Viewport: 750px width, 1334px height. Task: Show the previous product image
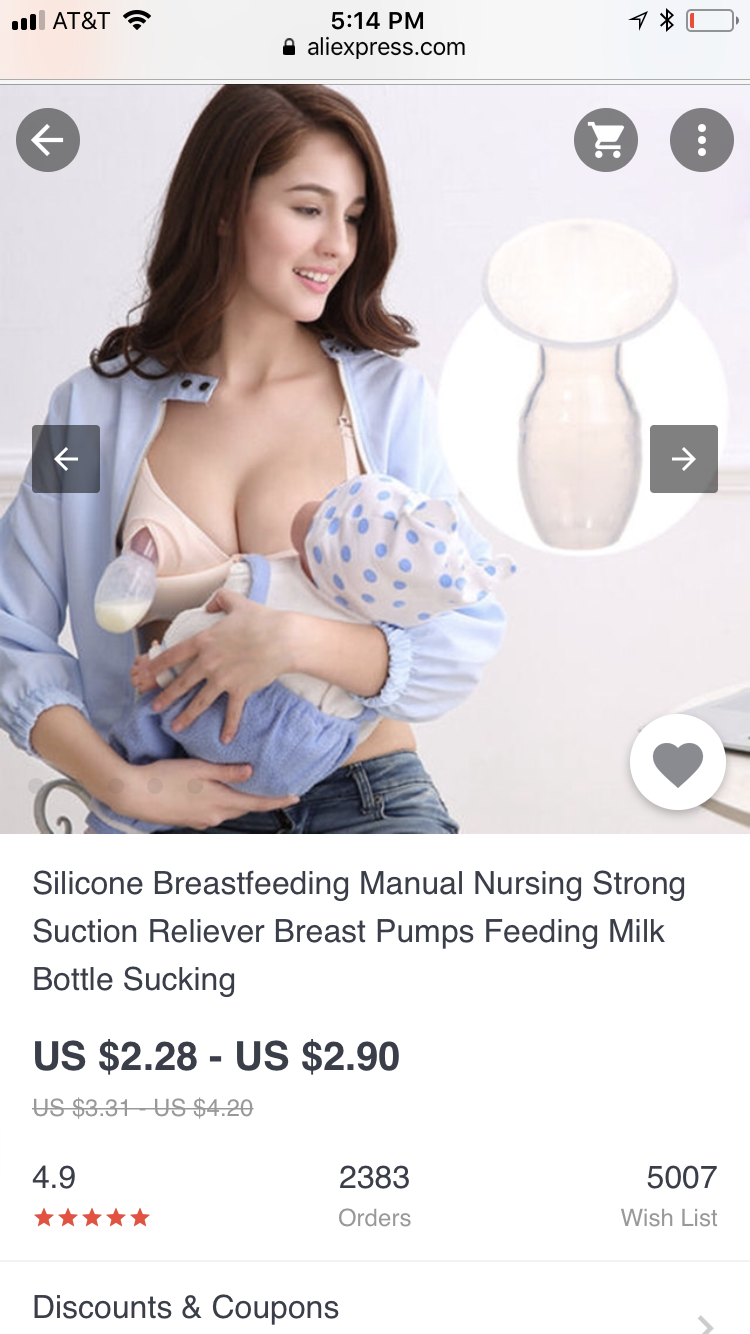[x=66, y=459]
